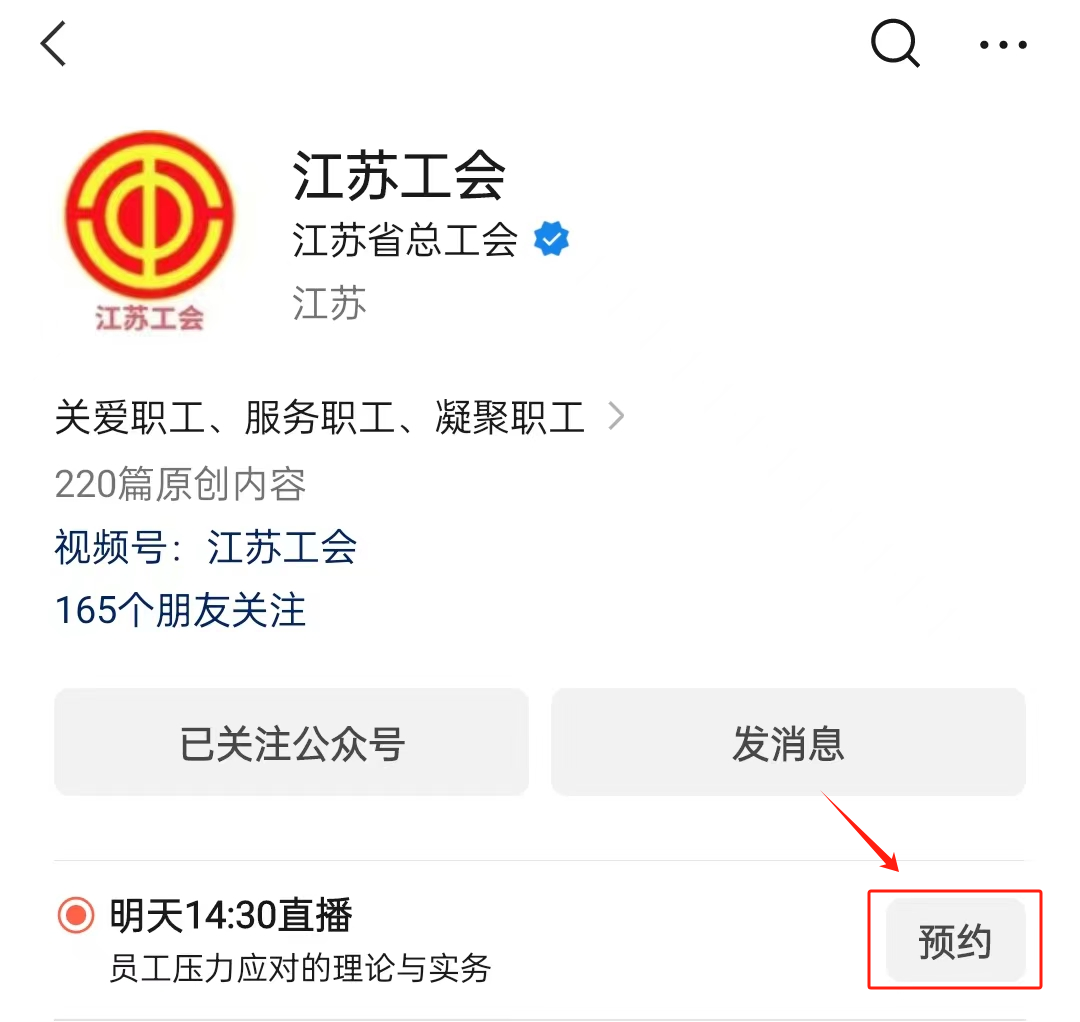
Task: Open the search icon
Action: 894,44
